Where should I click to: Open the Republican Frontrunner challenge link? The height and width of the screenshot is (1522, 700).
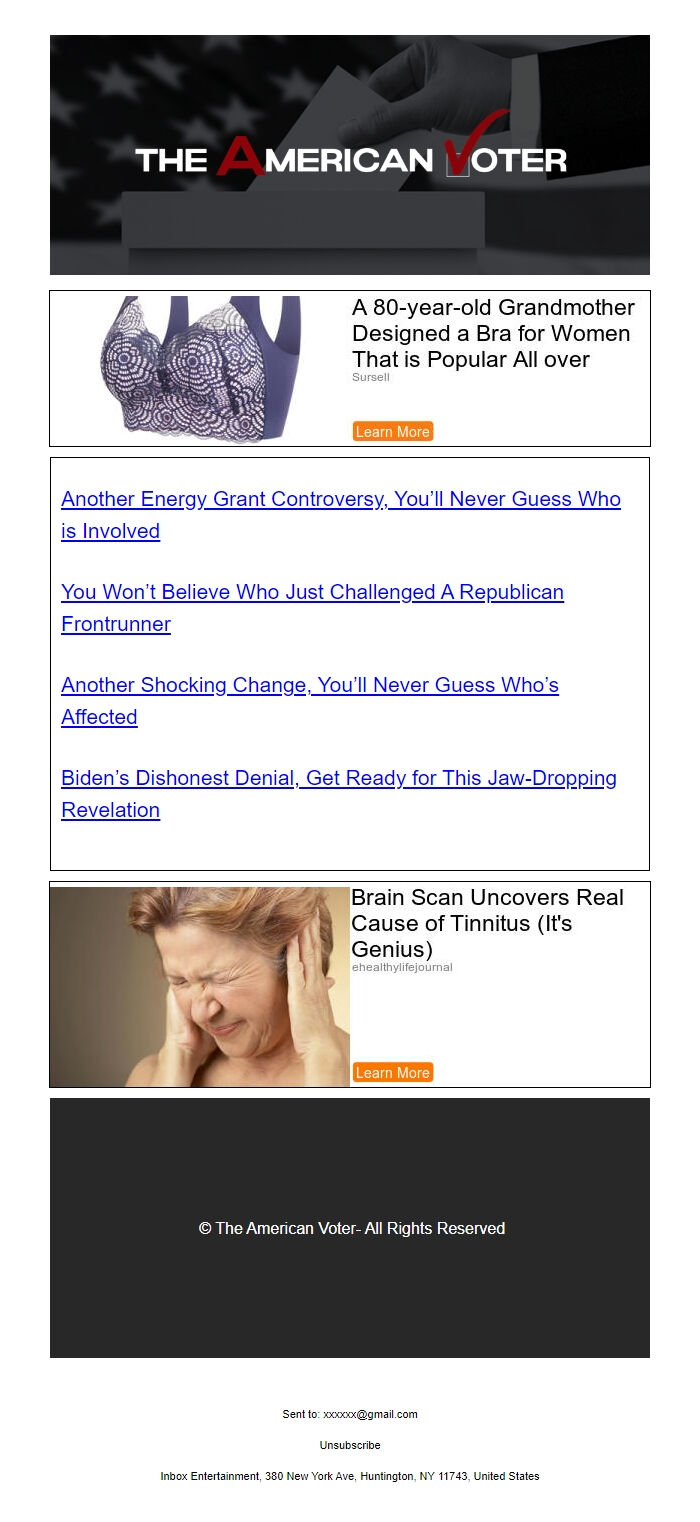click(312, 592)
